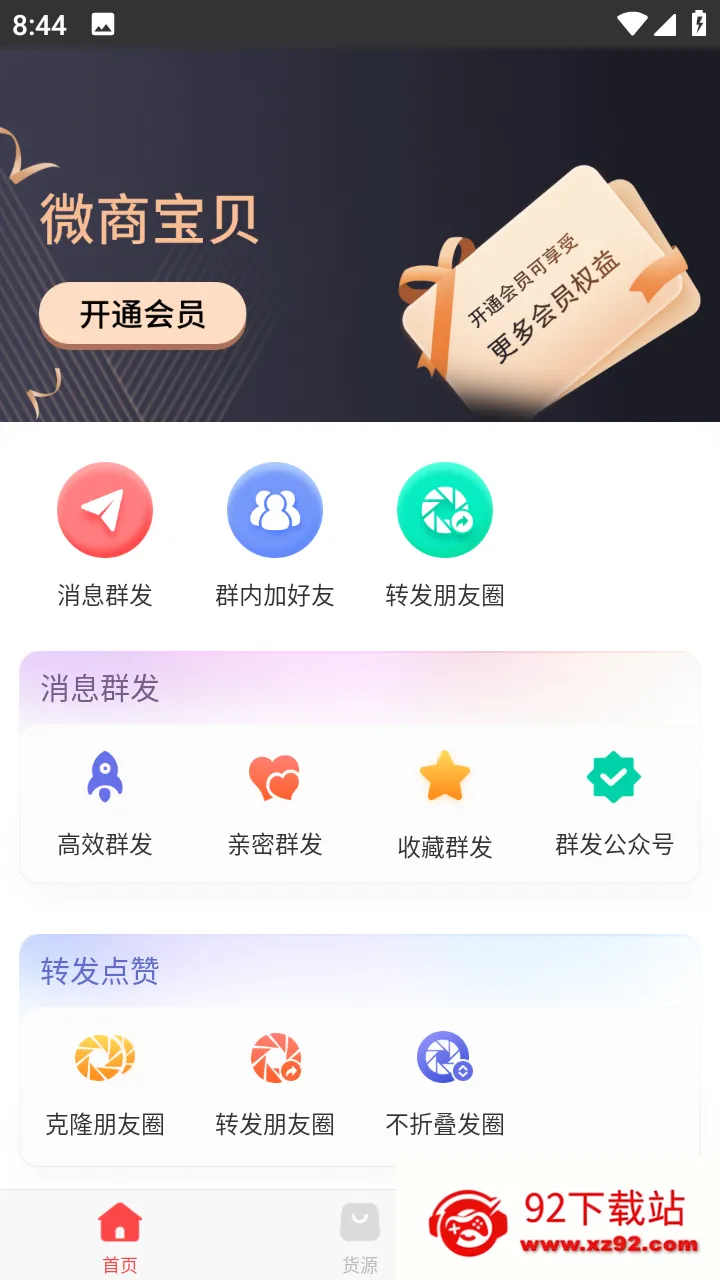Launch 克隆朋友圈 tool

(105, 1085)
